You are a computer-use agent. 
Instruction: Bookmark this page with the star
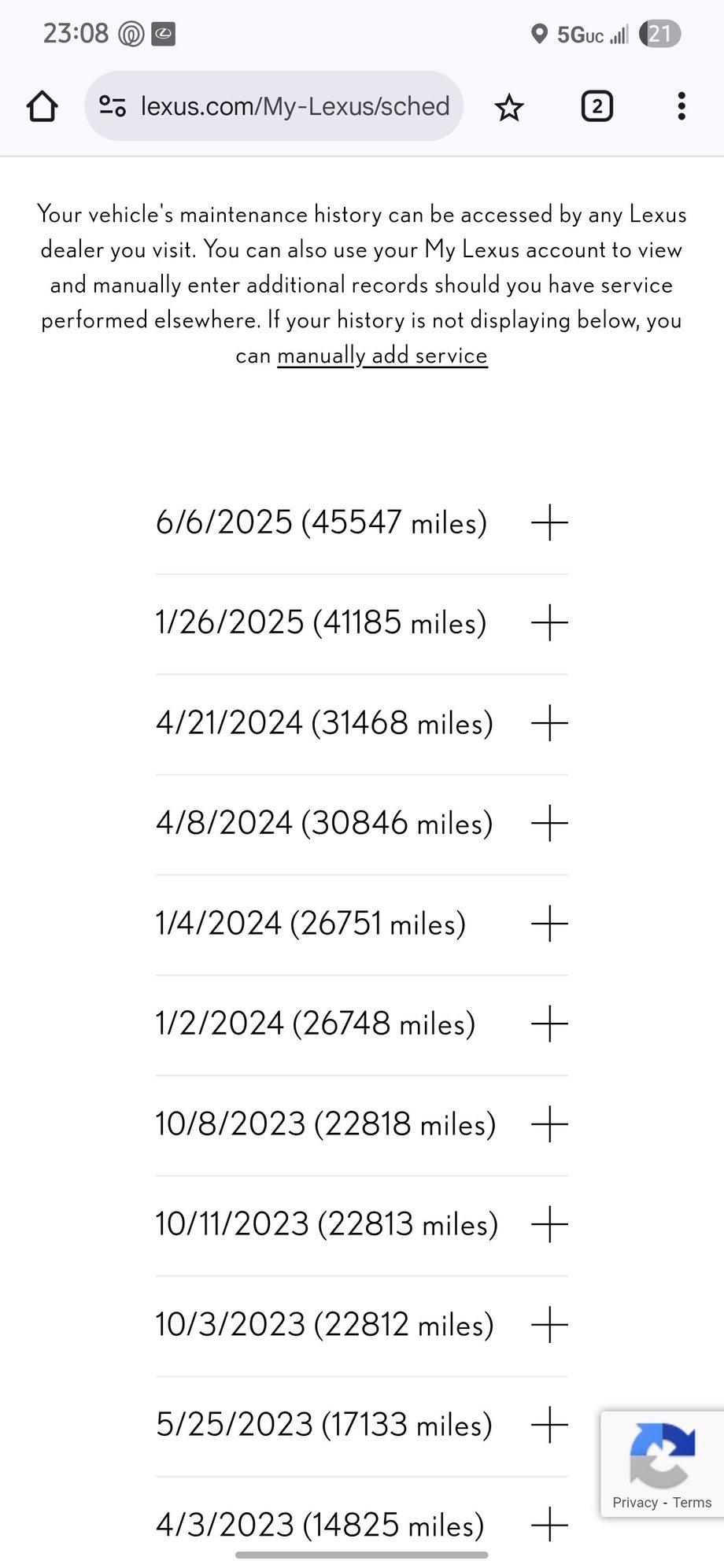point(509,107)
